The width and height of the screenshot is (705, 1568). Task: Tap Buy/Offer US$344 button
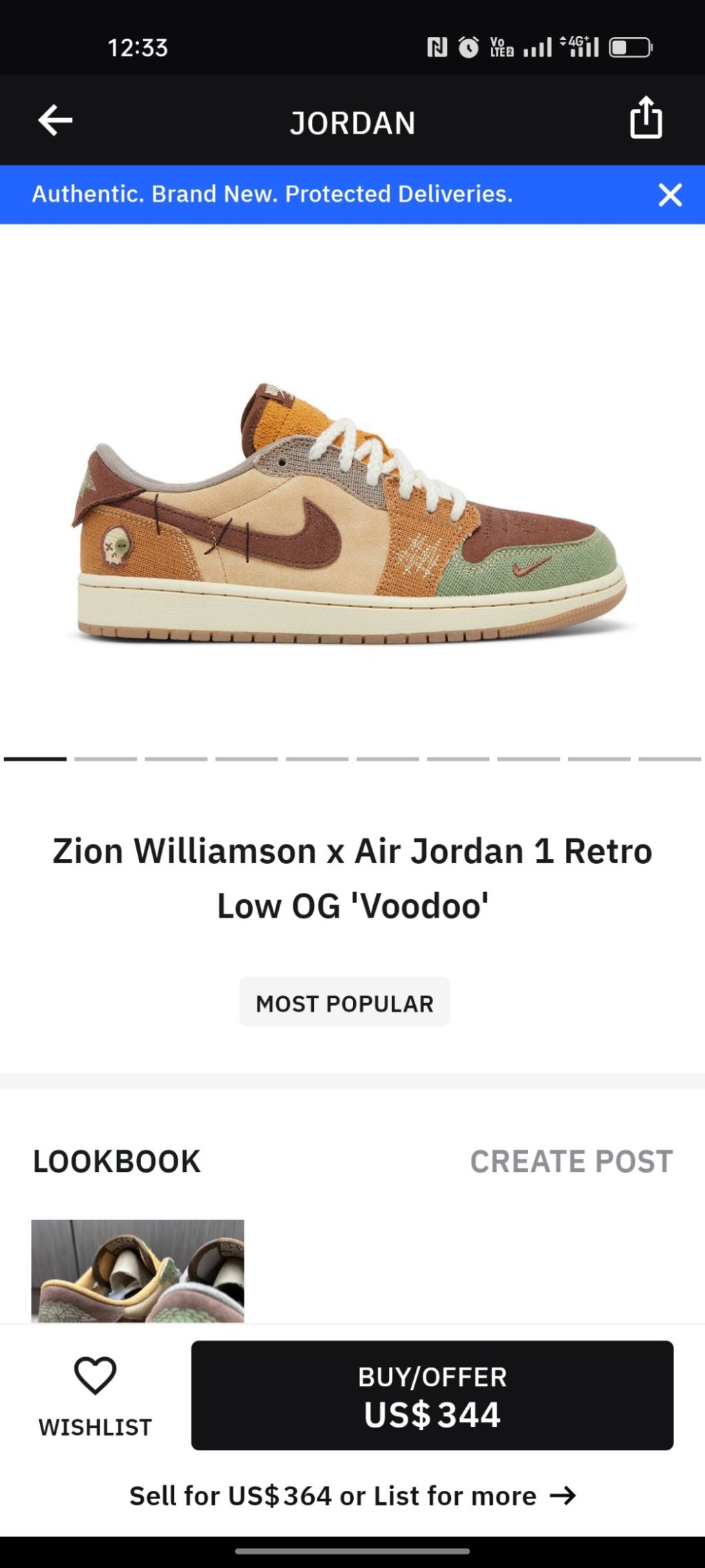432,1395
